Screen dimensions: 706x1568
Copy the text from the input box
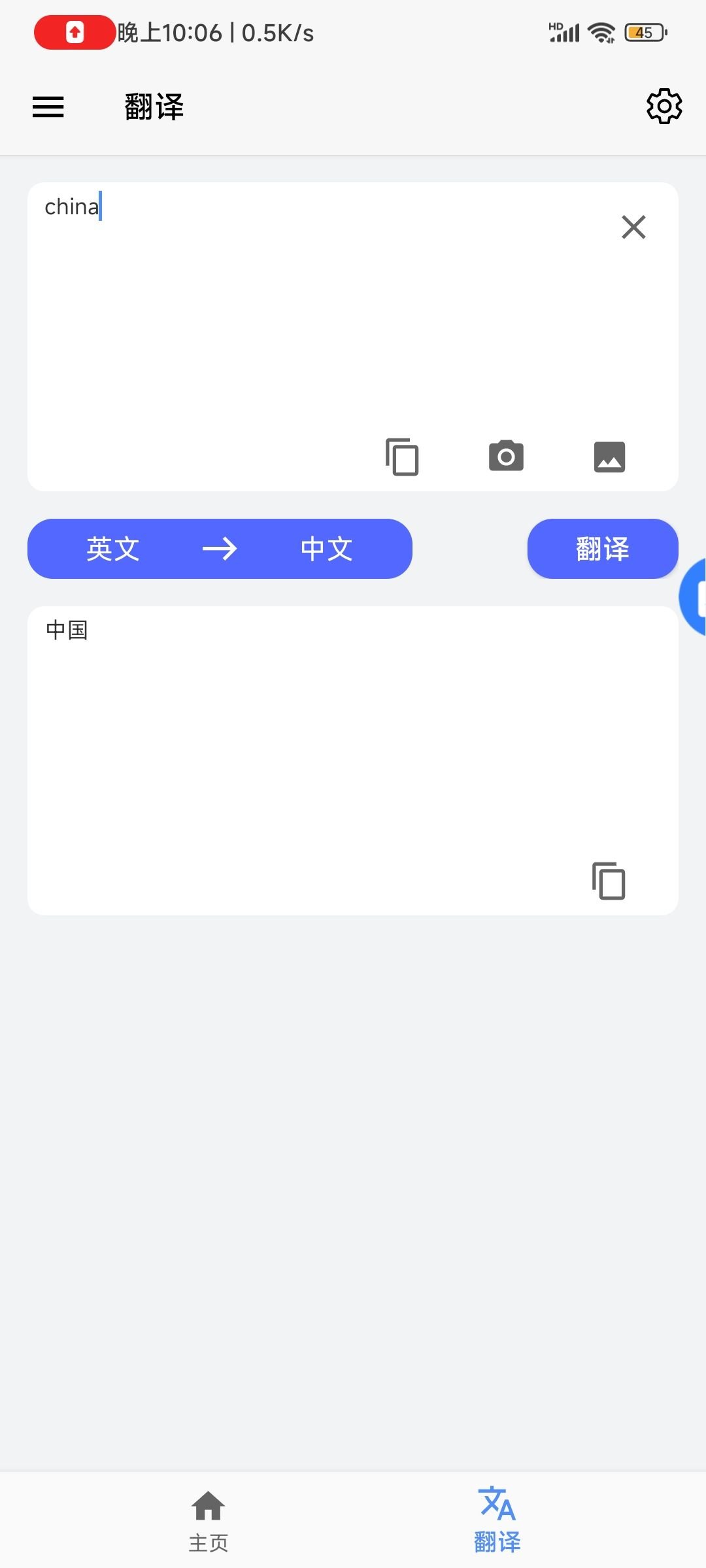tap(401, 456)
